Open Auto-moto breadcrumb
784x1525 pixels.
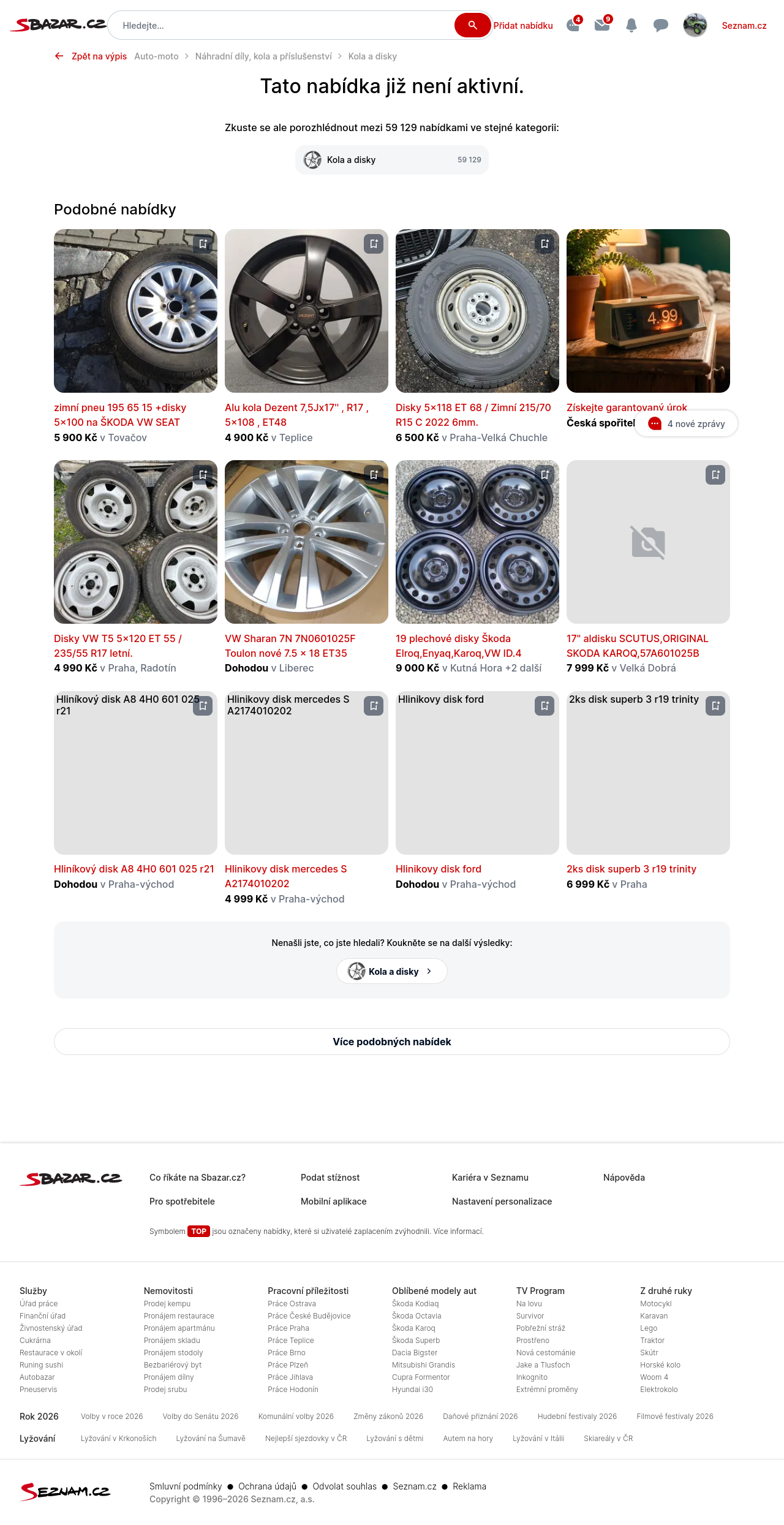click(x=156, y=56)
